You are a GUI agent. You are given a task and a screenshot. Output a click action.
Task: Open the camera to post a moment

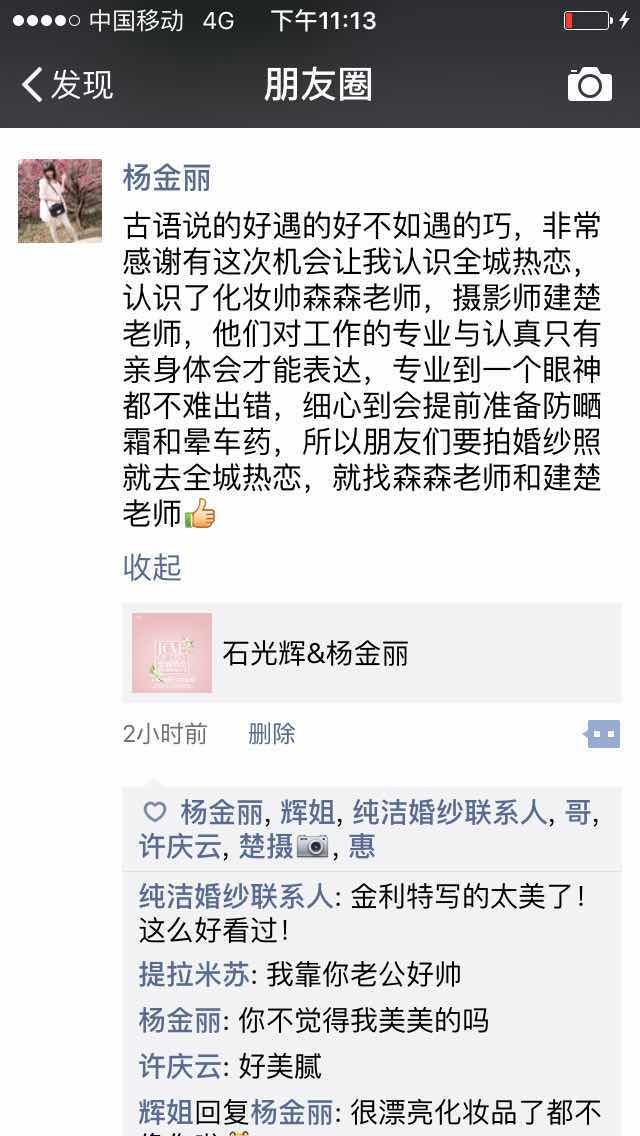coord(589,84)
